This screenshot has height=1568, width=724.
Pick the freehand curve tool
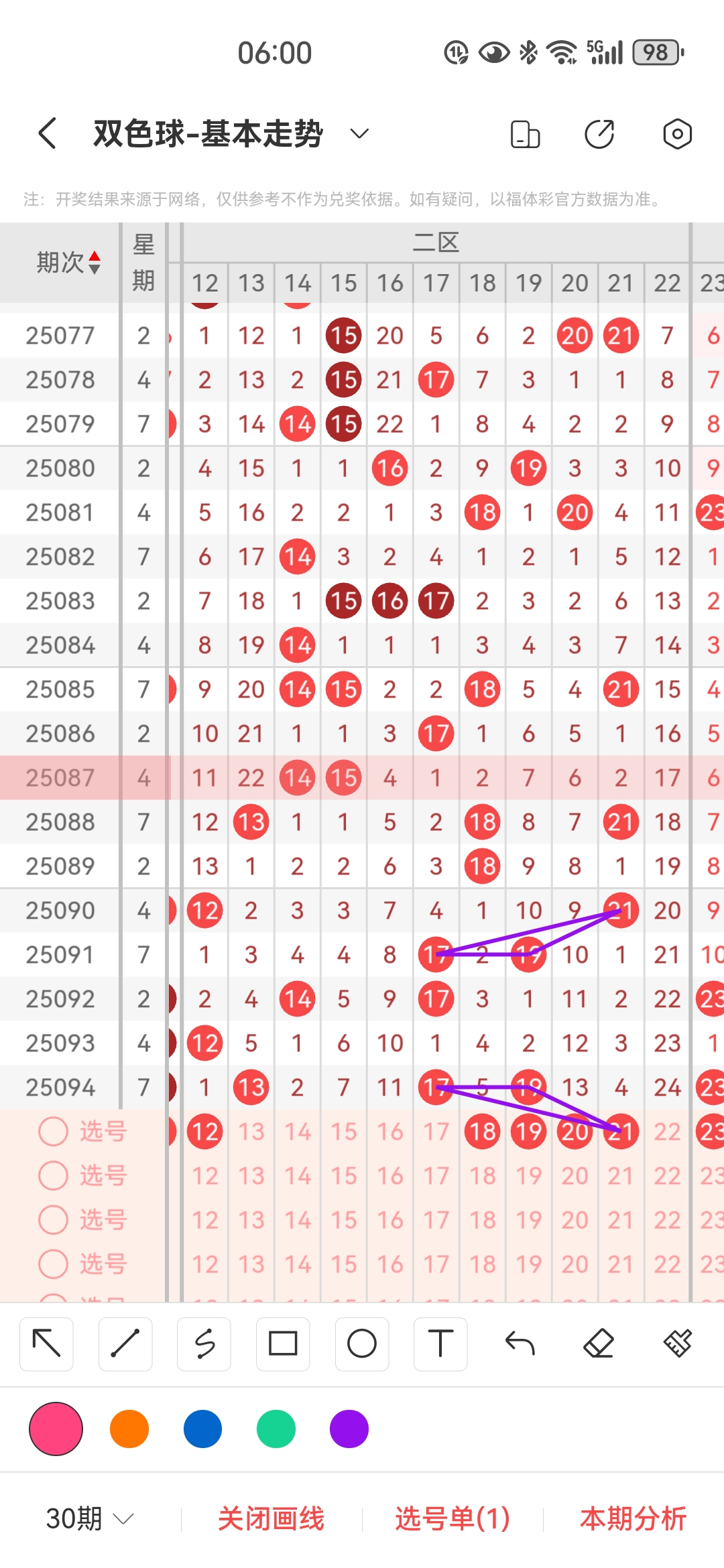coord(204,1344)
